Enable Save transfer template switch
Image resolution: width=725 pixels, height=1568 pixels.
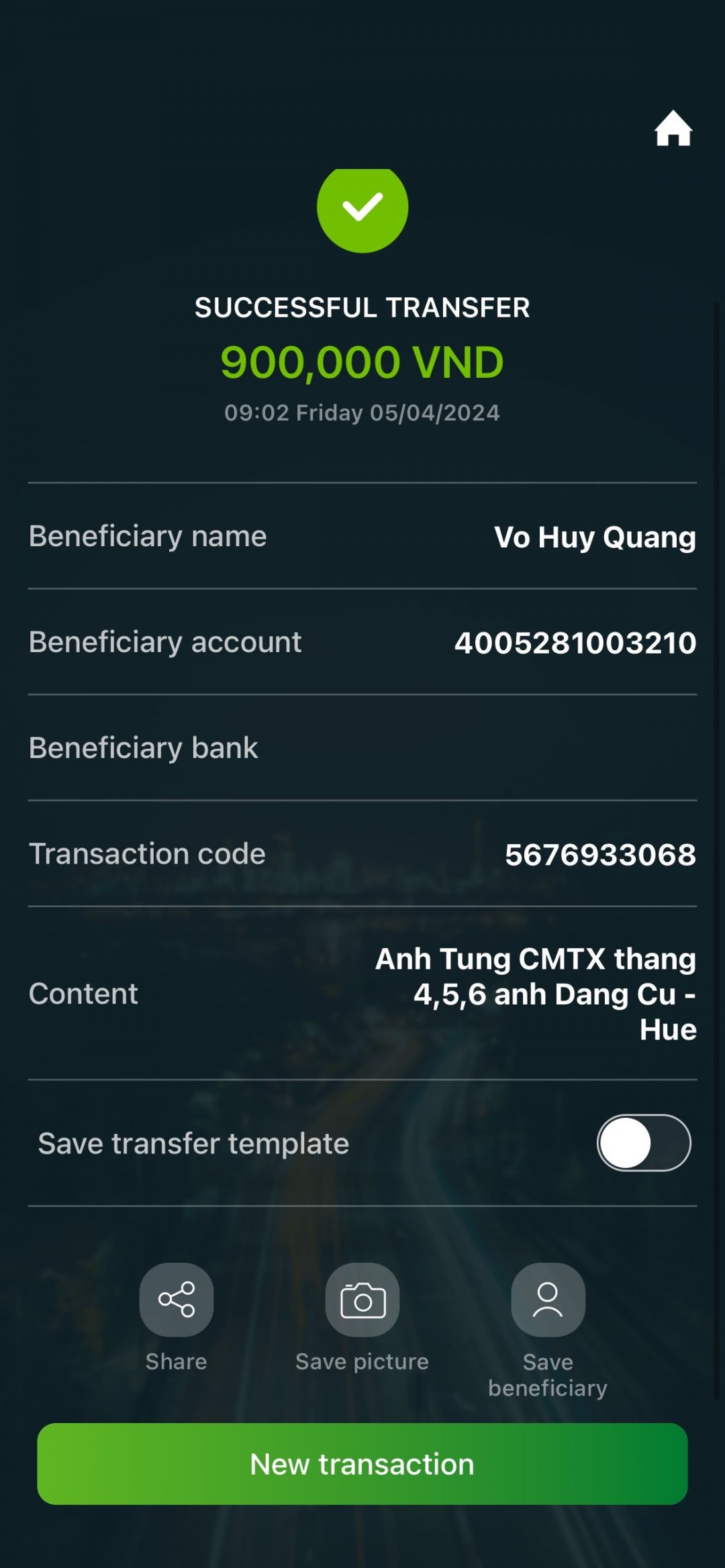644,1143
